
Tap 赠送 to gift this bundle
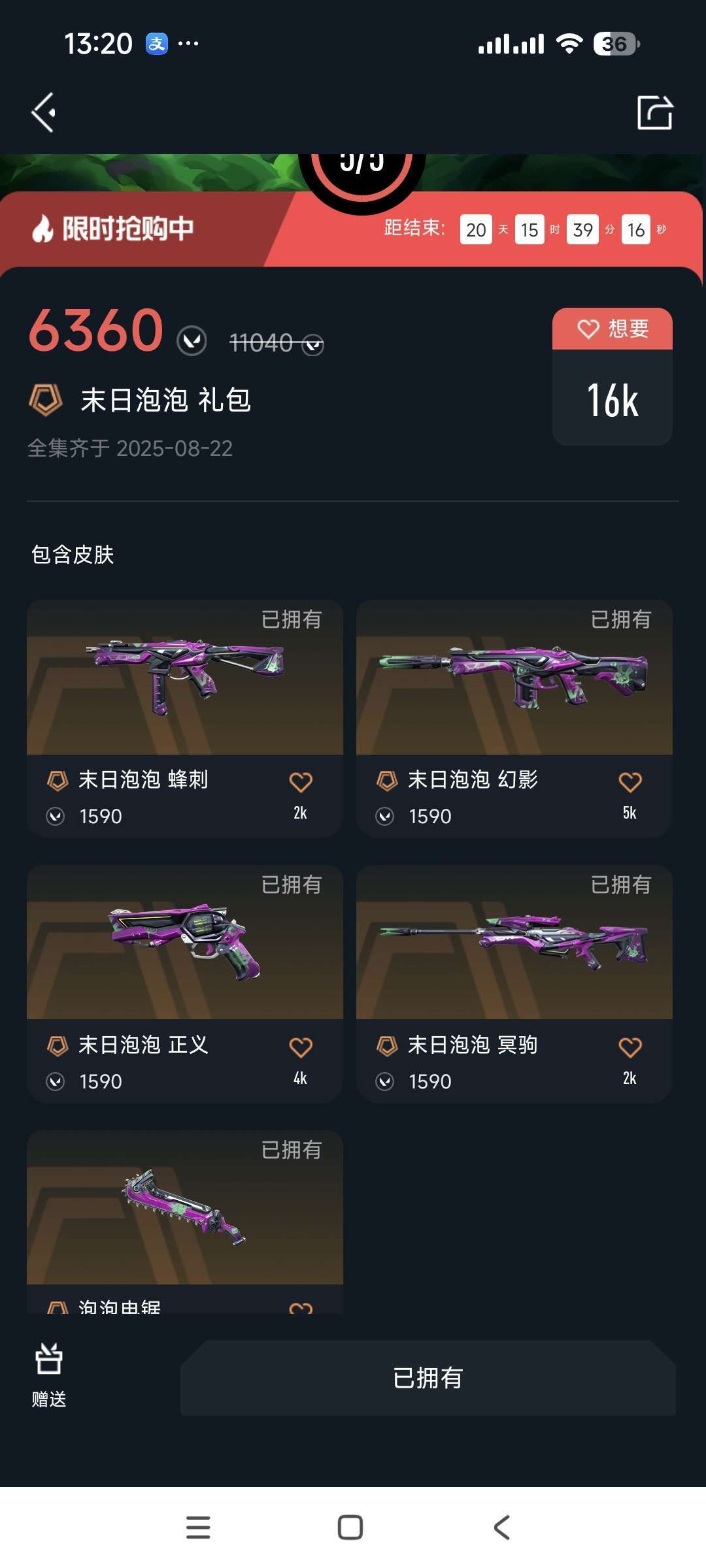click(49, 1375)
